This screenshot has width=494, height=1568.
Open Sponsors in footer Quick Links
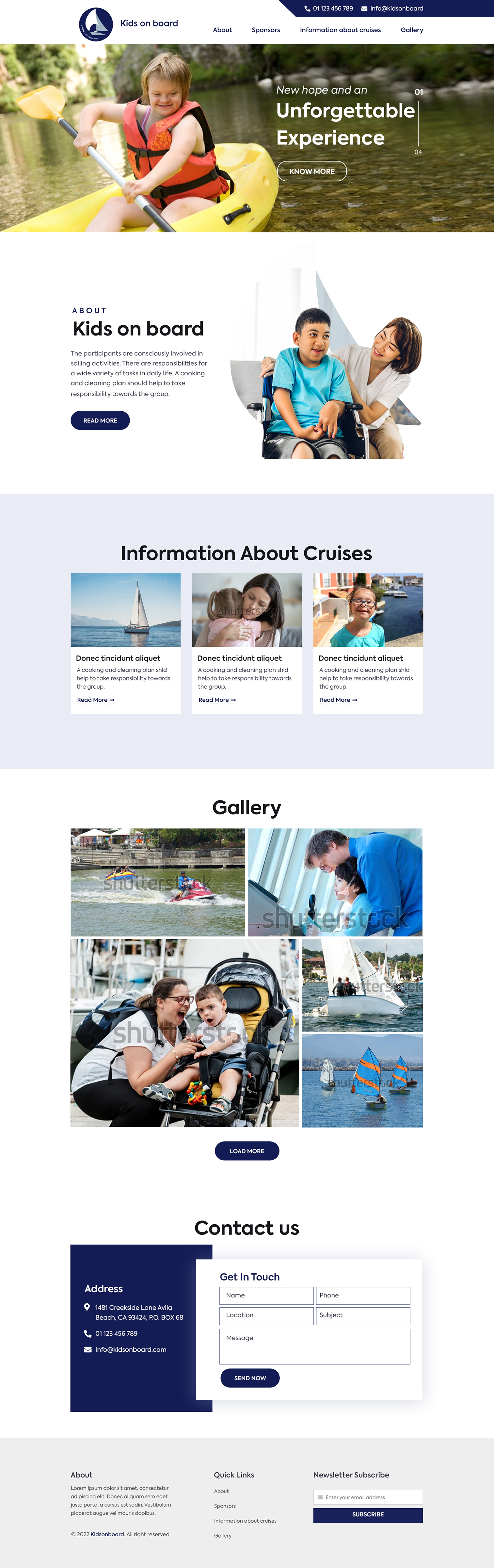[225, 1506]
